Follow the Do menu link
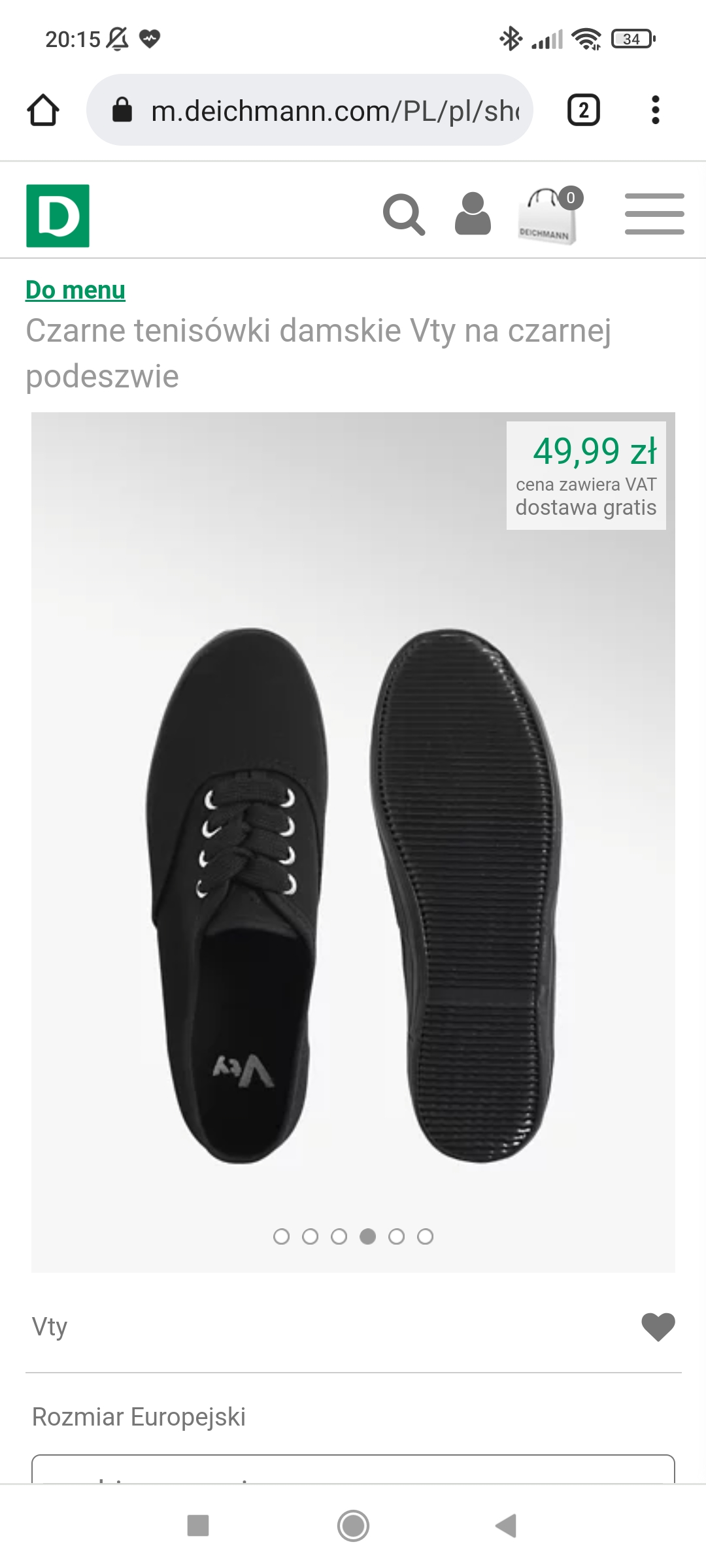 coord(75,290)
